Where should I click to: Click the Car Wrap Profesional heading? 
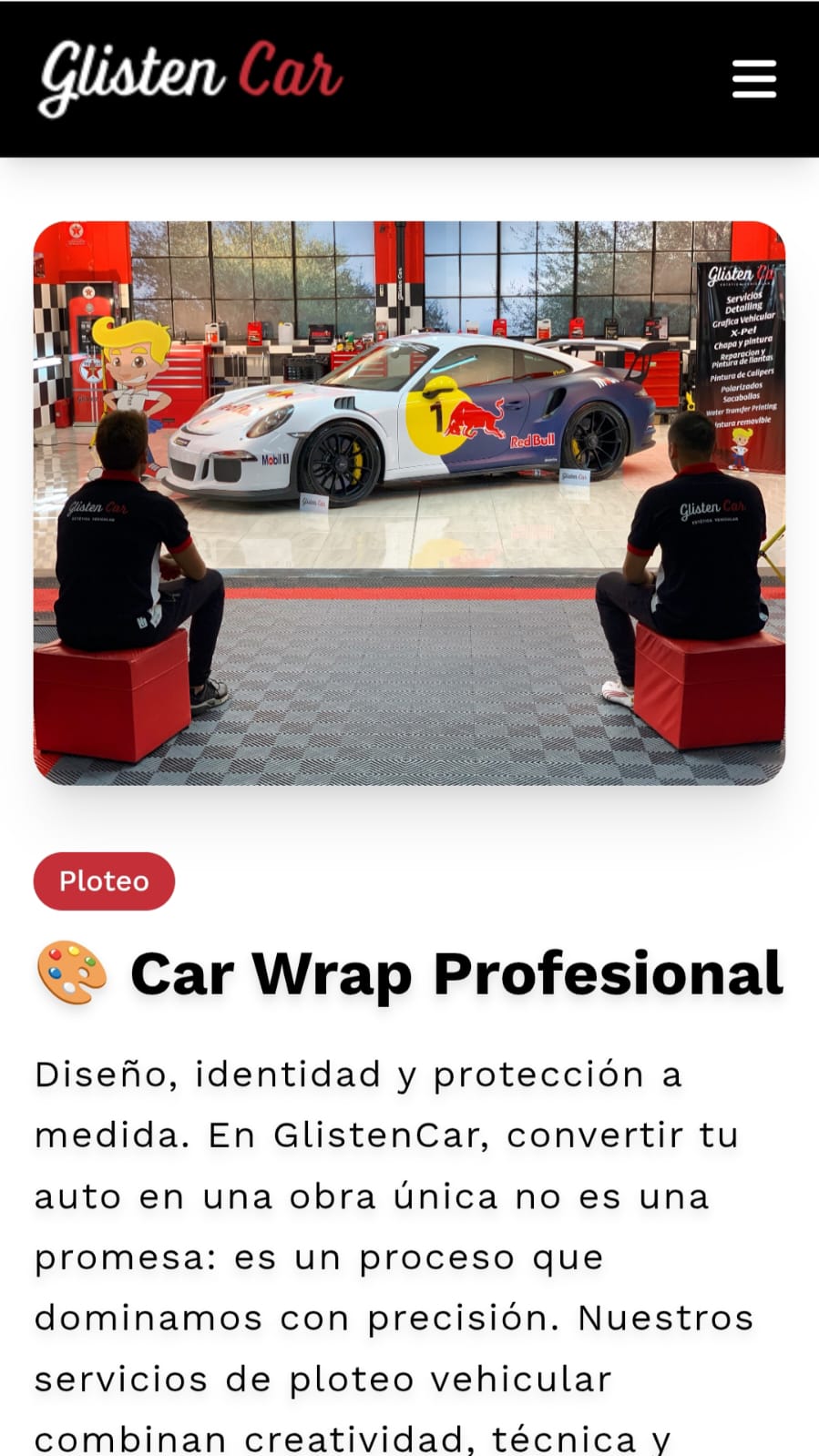coord(456,972)
